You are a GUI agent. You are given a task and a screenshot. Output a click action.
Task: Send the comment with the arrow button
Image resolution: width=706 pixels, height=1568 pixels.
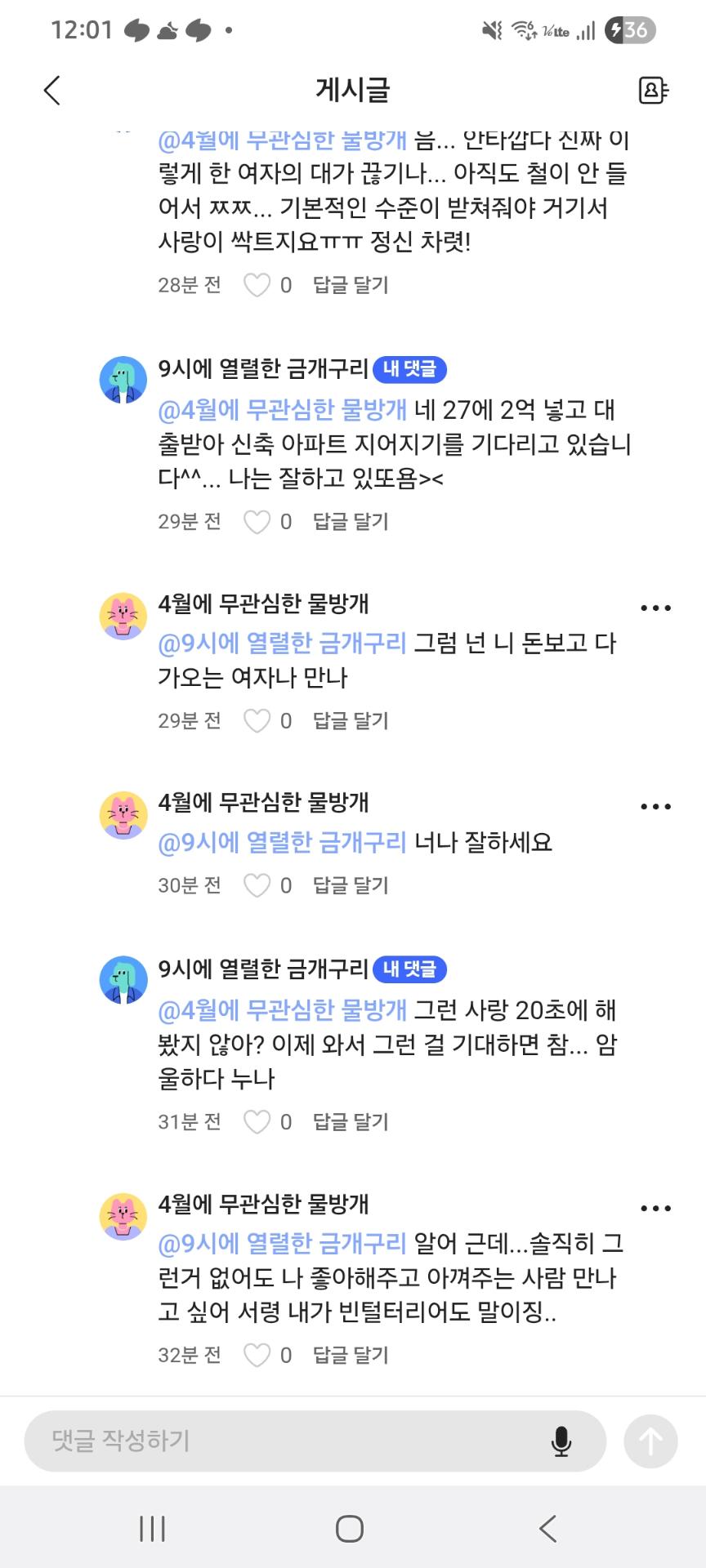click(650, 1441)
